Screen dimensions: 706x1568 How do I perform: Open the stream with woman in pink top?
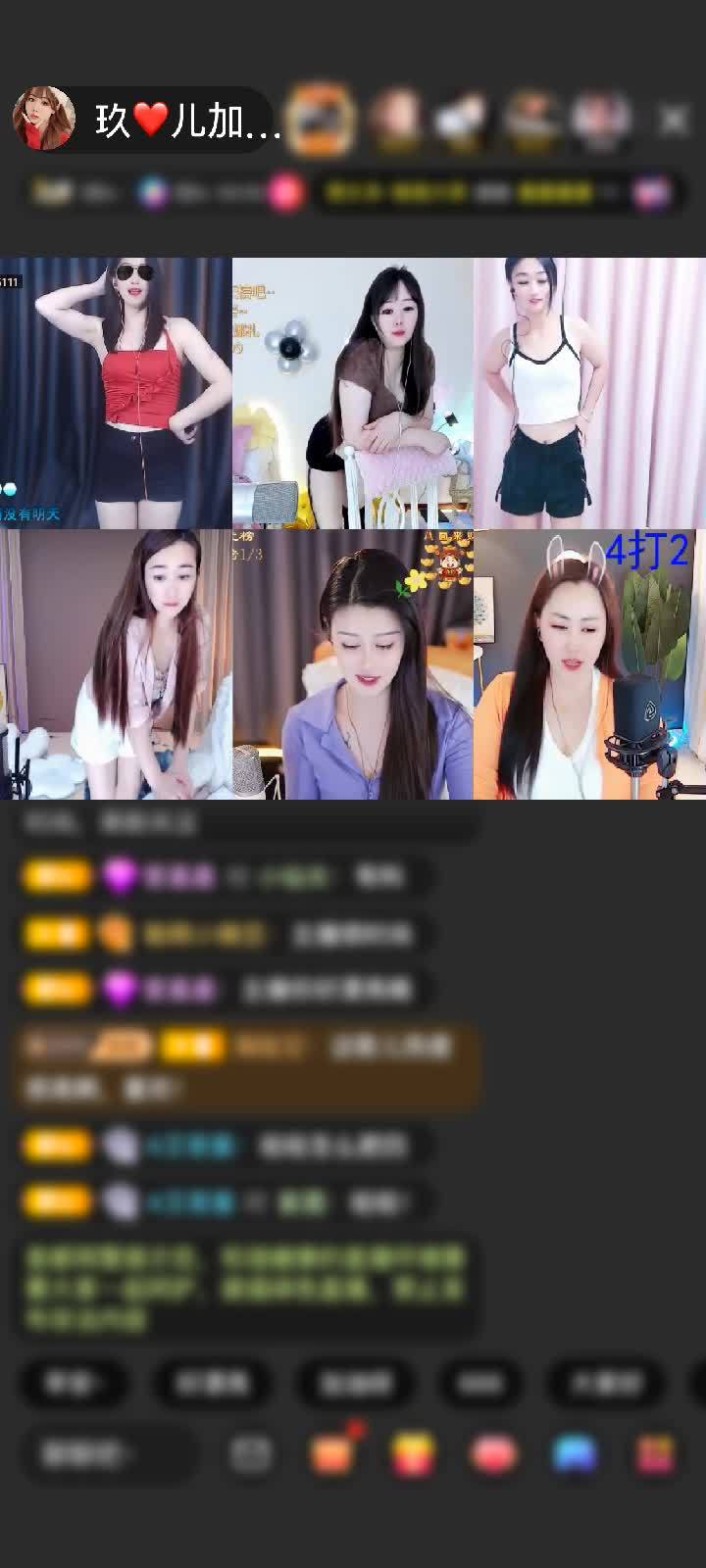[x=116, y=665]
